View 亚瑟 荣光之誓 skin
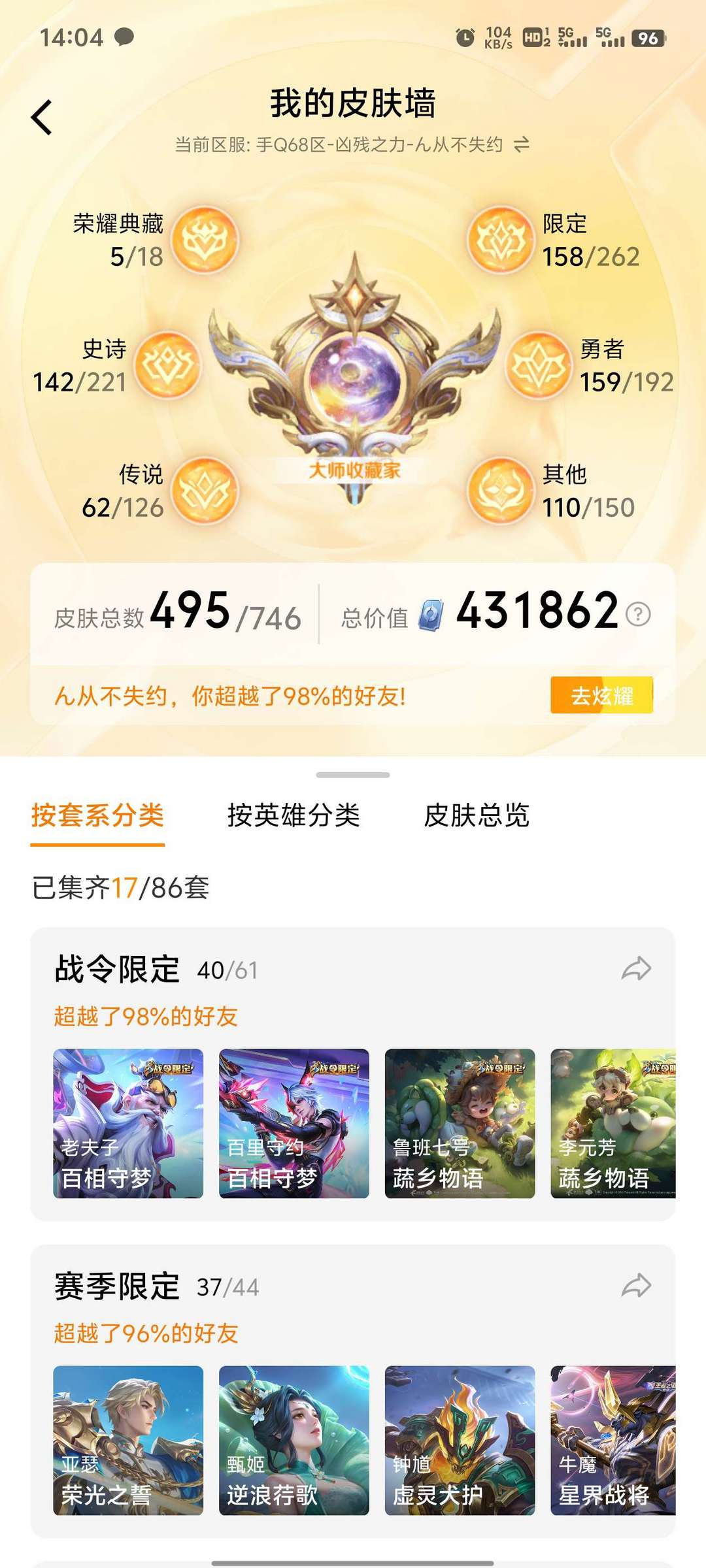 pos(128,1440)
